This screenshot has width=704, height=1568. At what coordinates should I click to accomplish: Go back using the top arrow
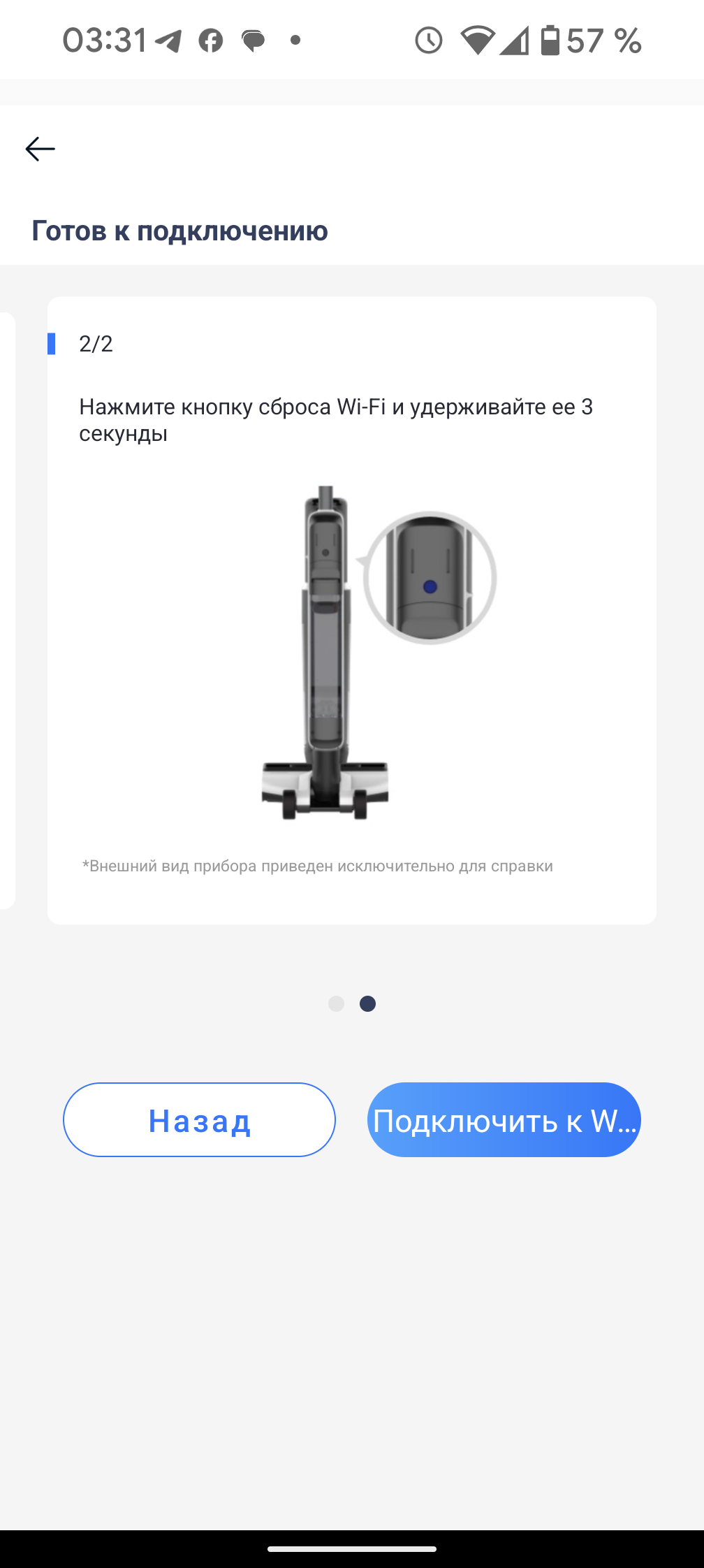tap(40, 149)
